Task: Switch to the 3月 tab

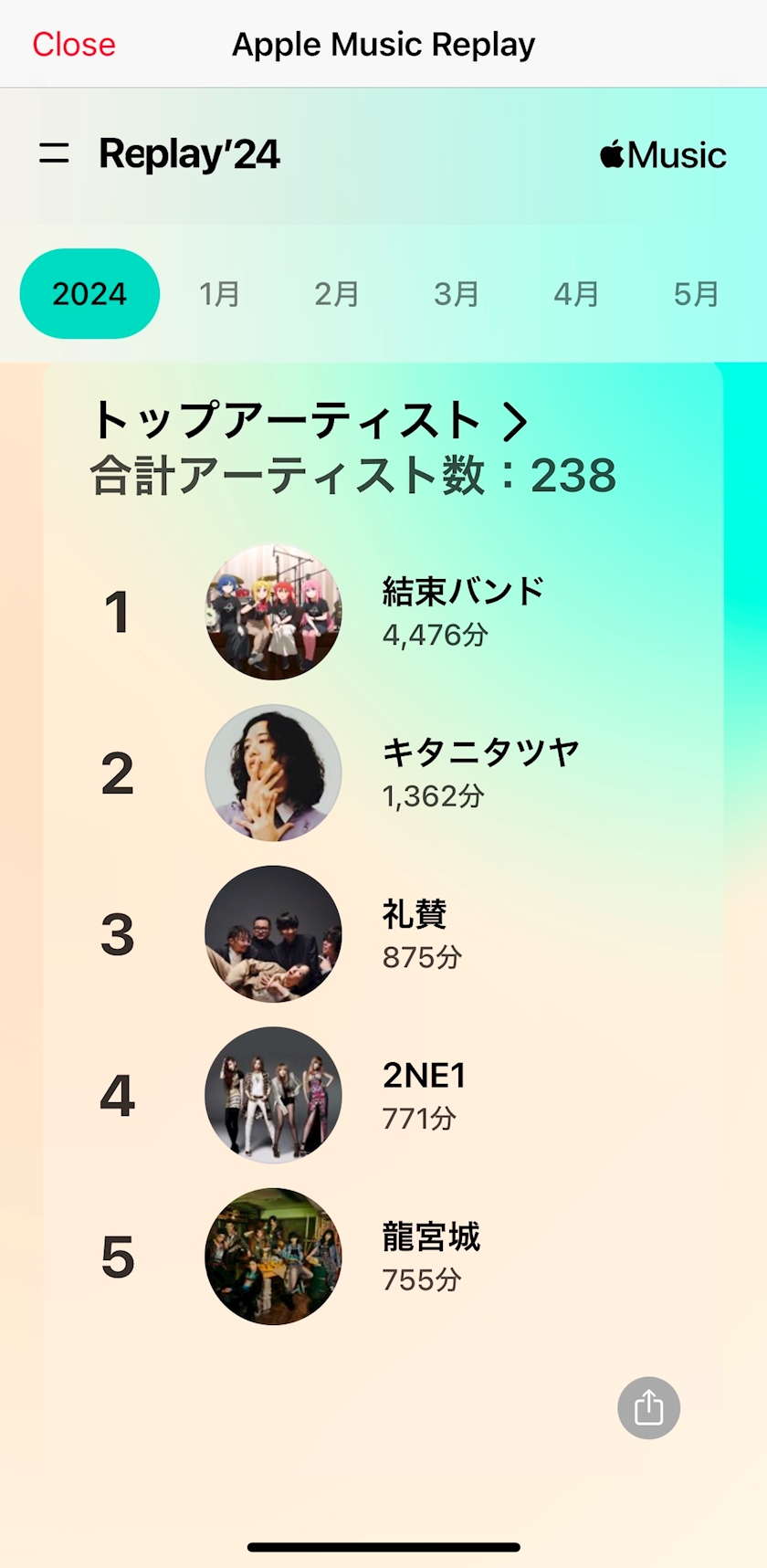Action: [457, 294]
